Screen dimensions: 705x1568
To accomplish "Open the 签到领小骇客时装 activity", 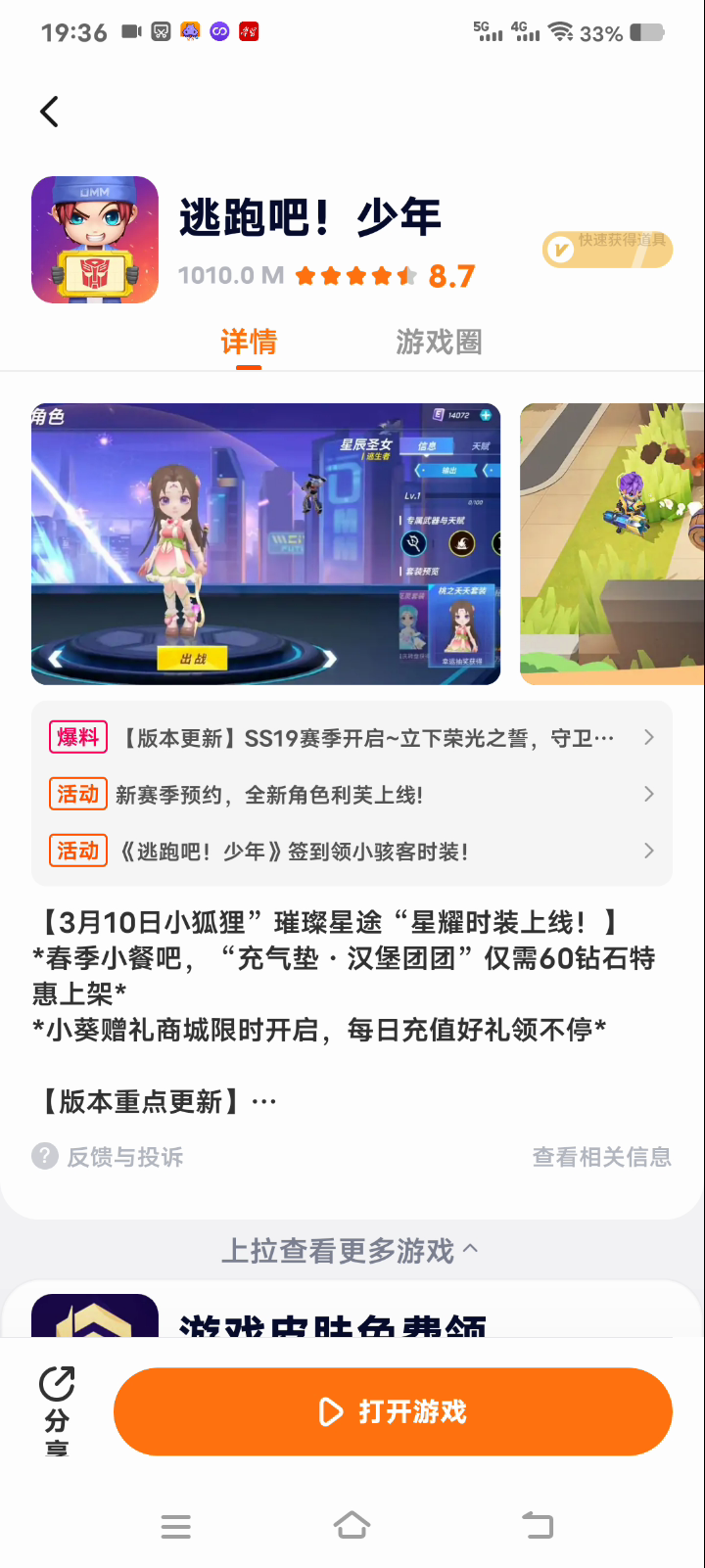I will (352, 851).
